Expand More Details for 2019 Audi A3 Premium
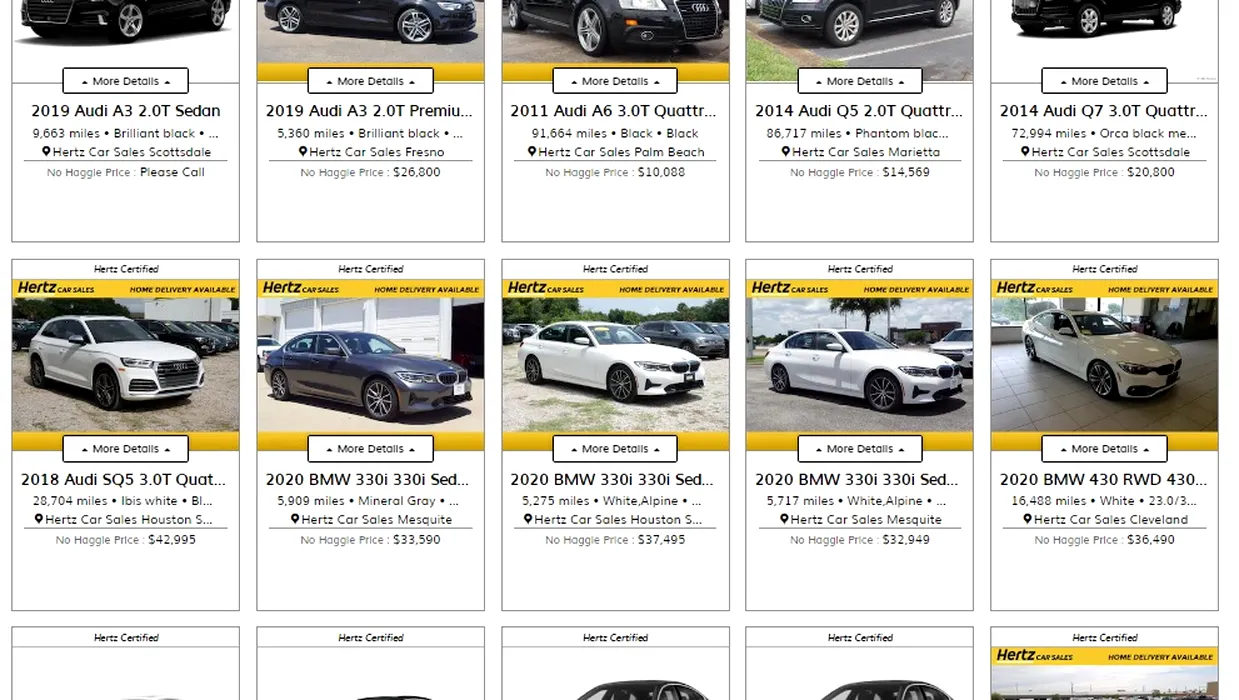Image resolution: width=1239 pixels, height=700 pixels. tap(370, 81)
